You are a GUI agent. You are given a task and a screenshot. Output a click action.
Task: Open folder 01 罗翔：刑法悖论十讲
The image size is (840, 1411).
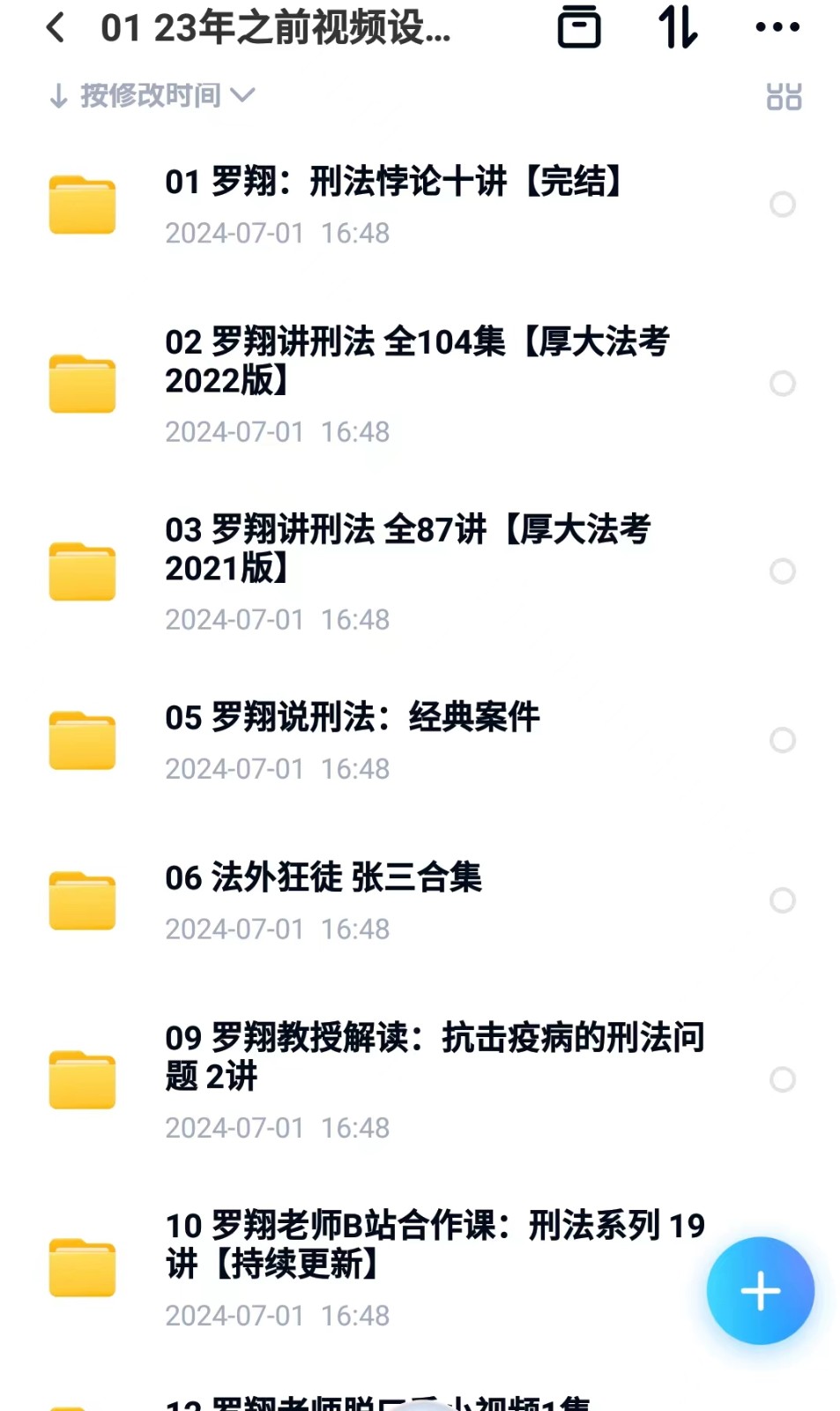(420, 205)
